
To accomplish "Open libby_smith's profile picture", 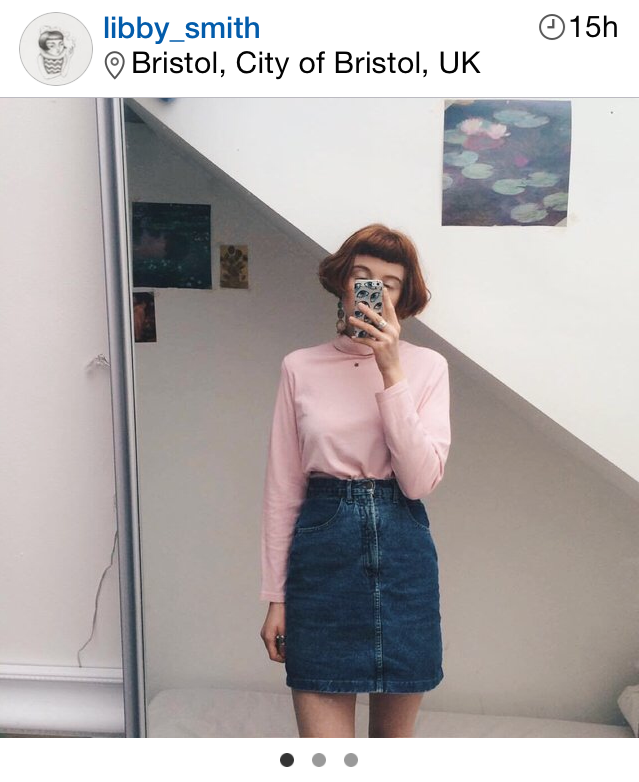I will click(x=55, y=49).
